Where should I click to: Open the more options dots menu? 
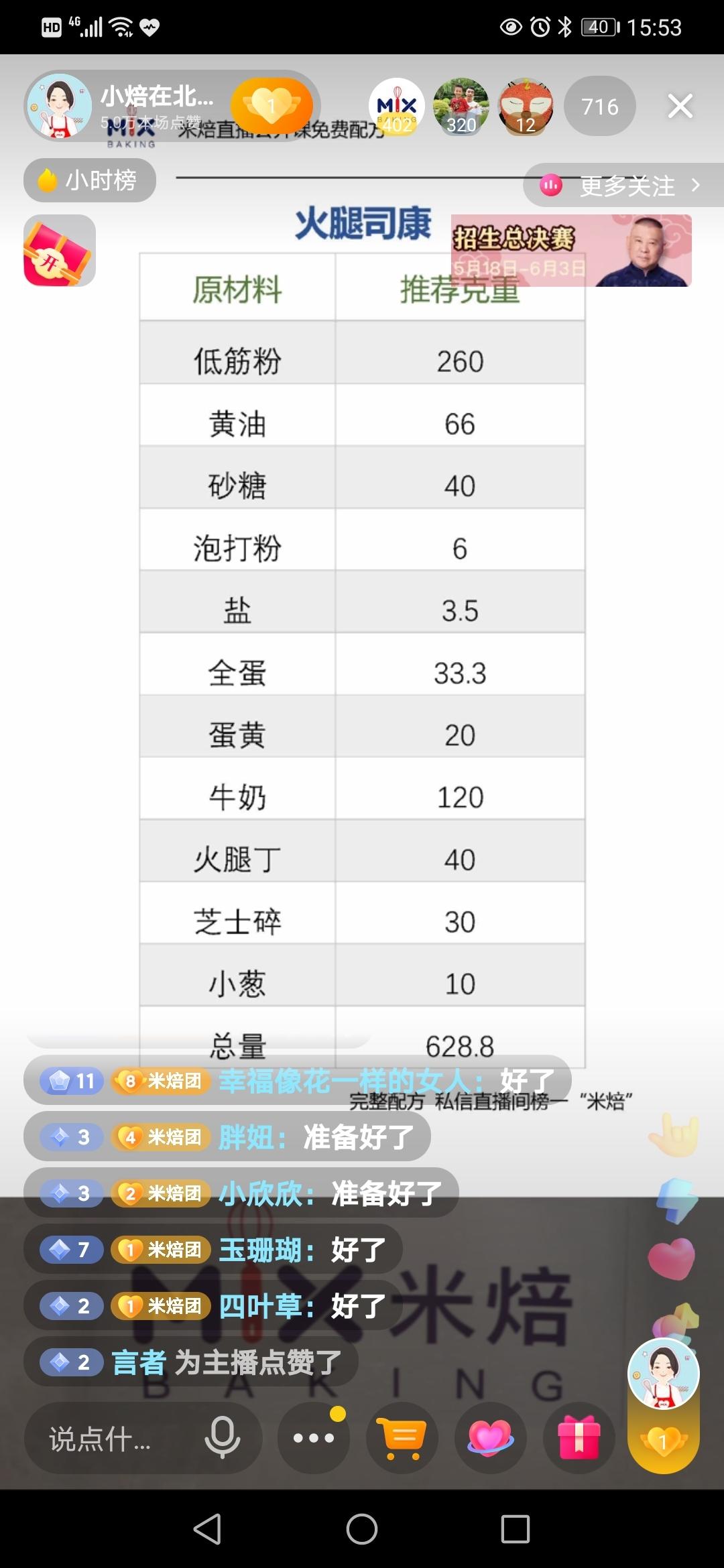click(x=314, y=1438)
